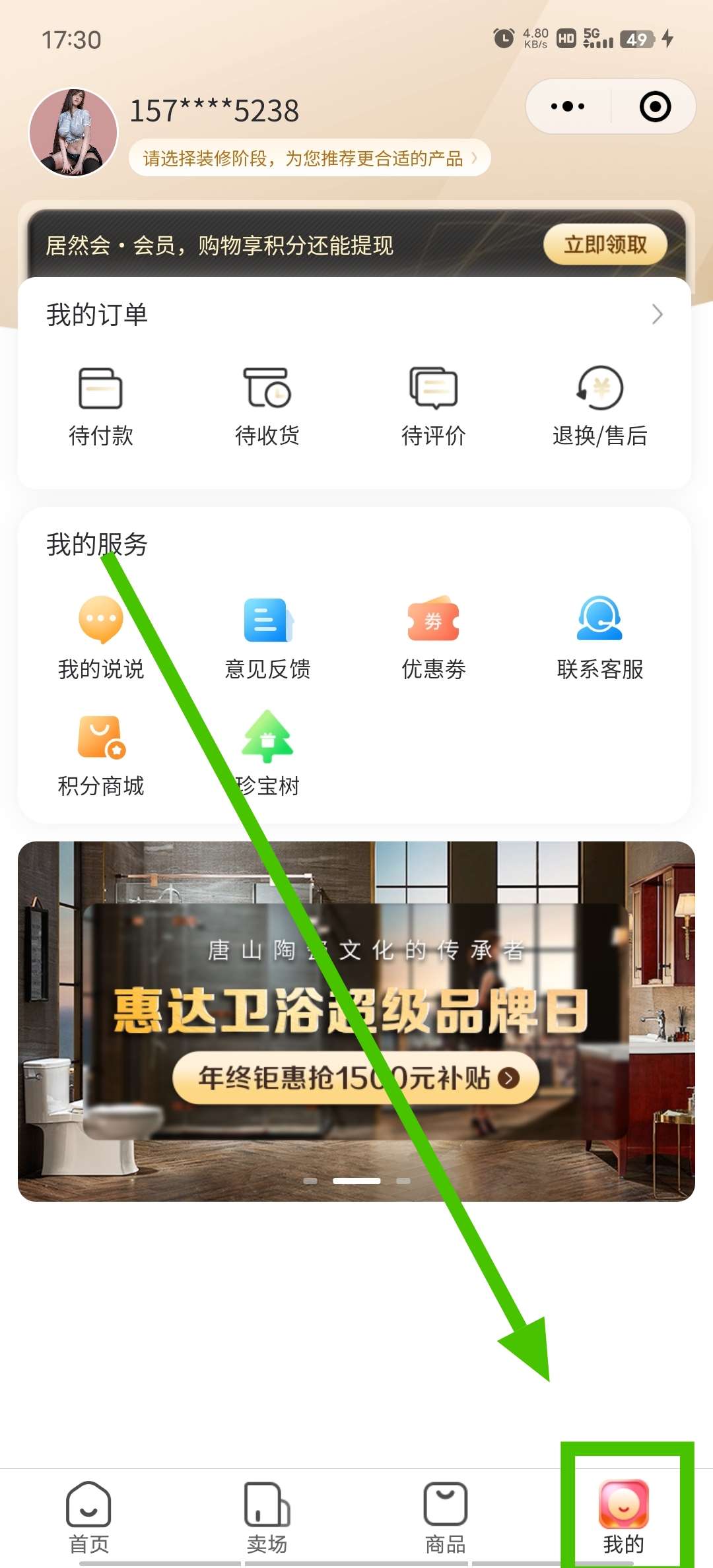The image size is (713, 1568).
Task: Claim the membership via 立即领取
Action: [605, 245]
